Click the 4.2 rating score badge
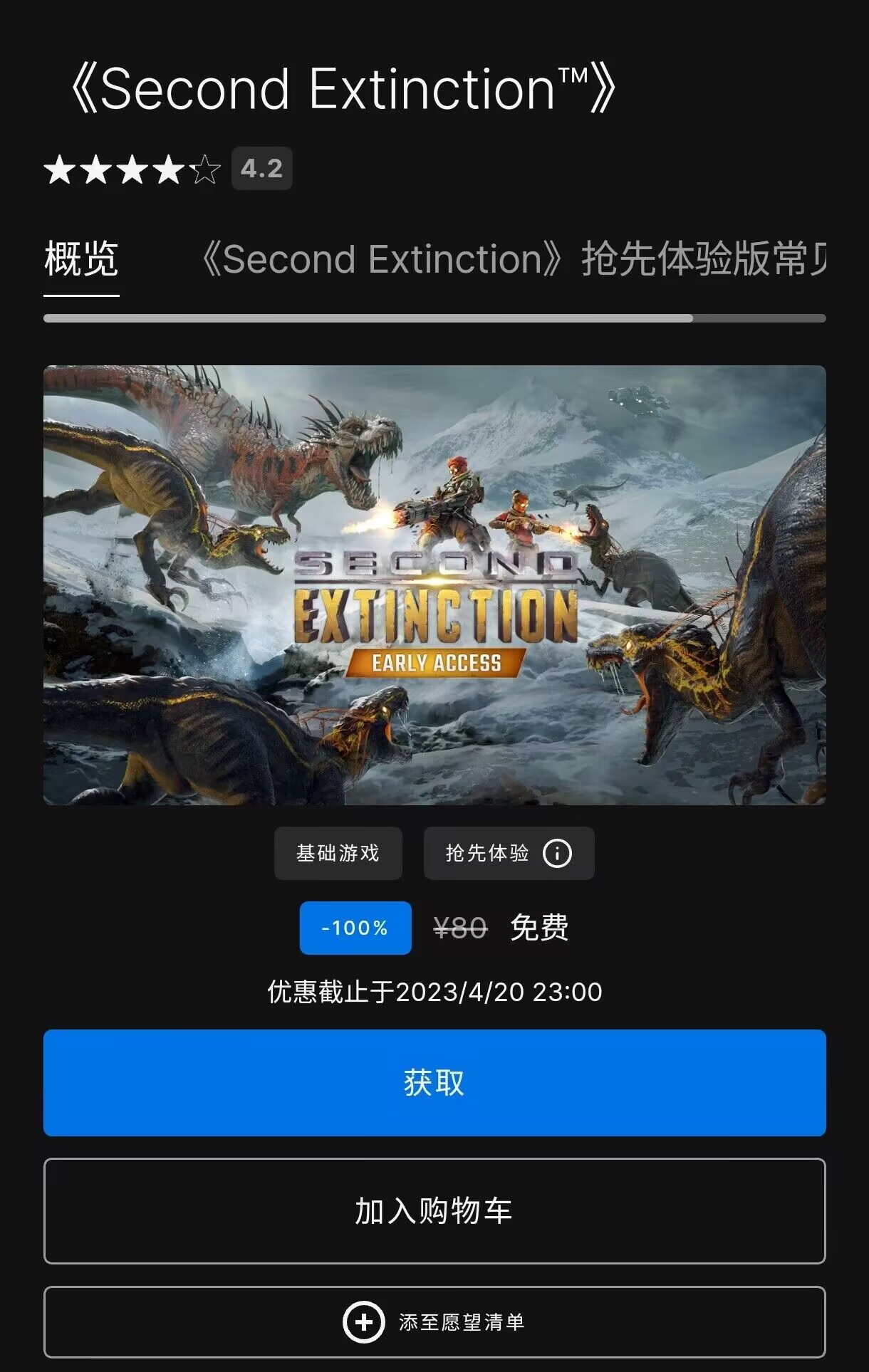This screenshot has height=1372, width=869. [x=261, y=169]
